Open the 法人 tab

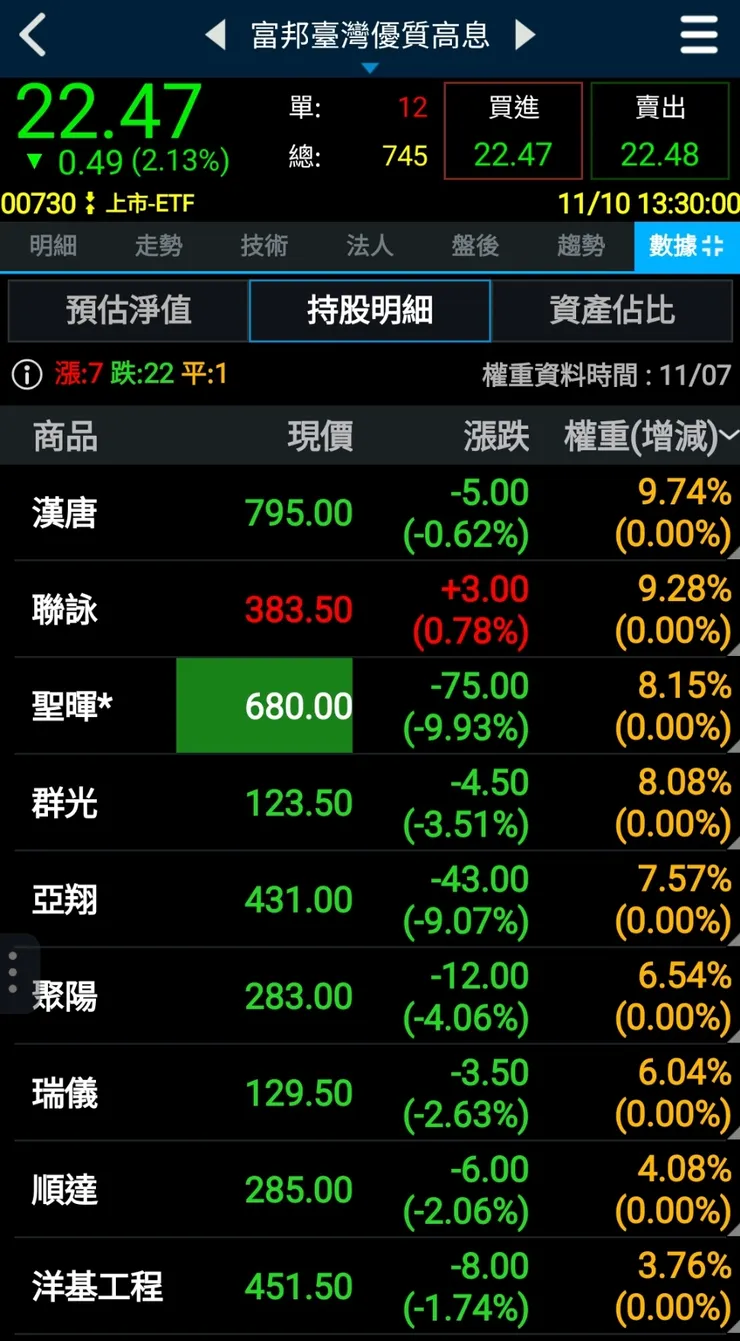(x=368, y=246)
